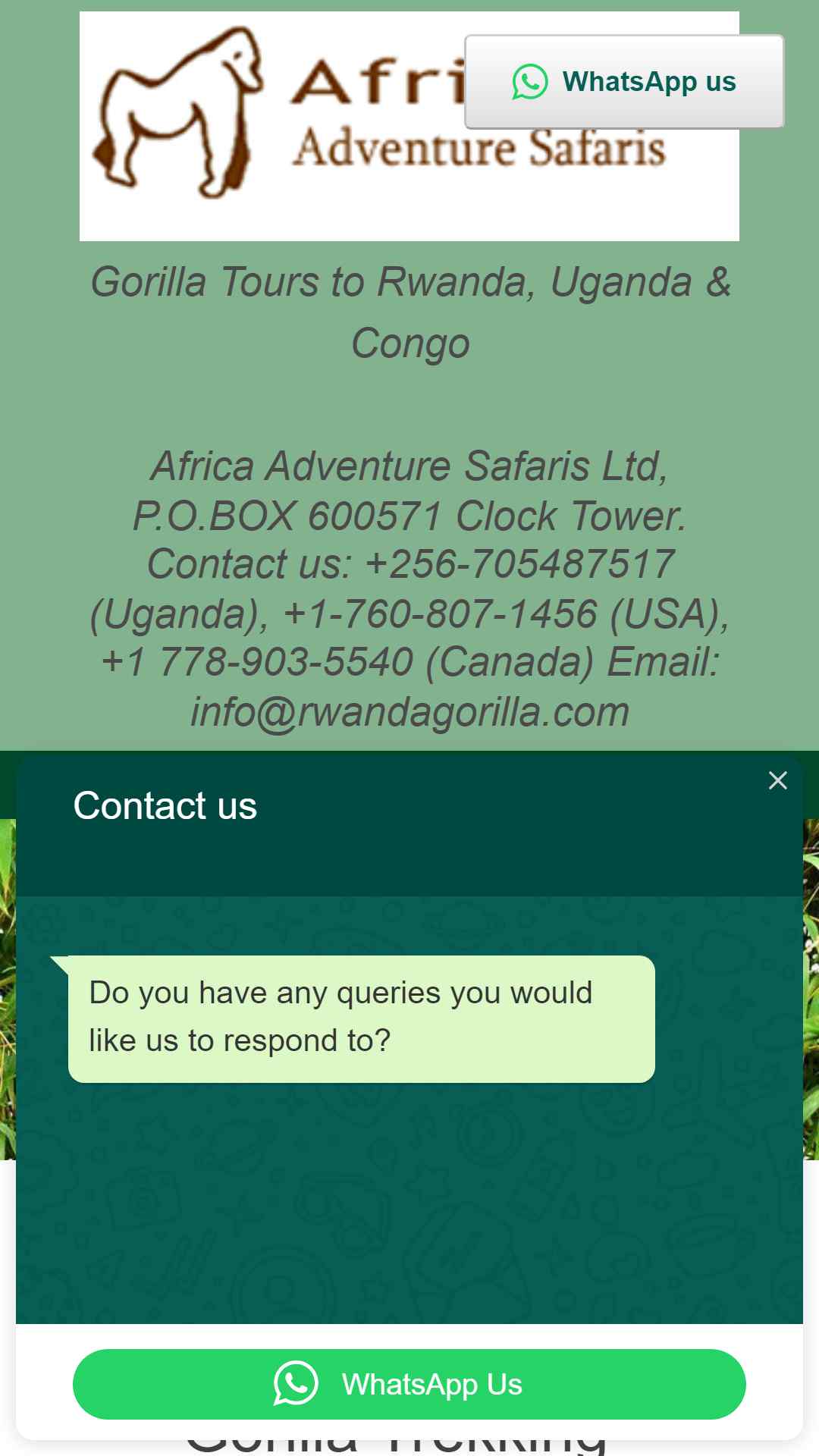
Task: Close the Contact us chat popup
Action: [x=777, y=780]
